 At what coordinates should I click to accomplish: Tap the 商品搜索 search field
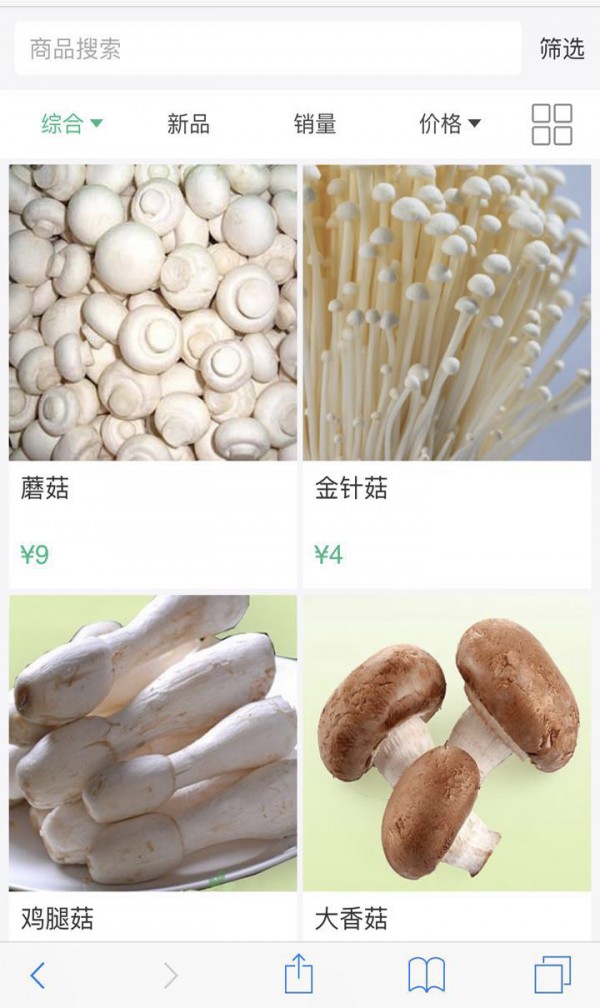point(268,49)
